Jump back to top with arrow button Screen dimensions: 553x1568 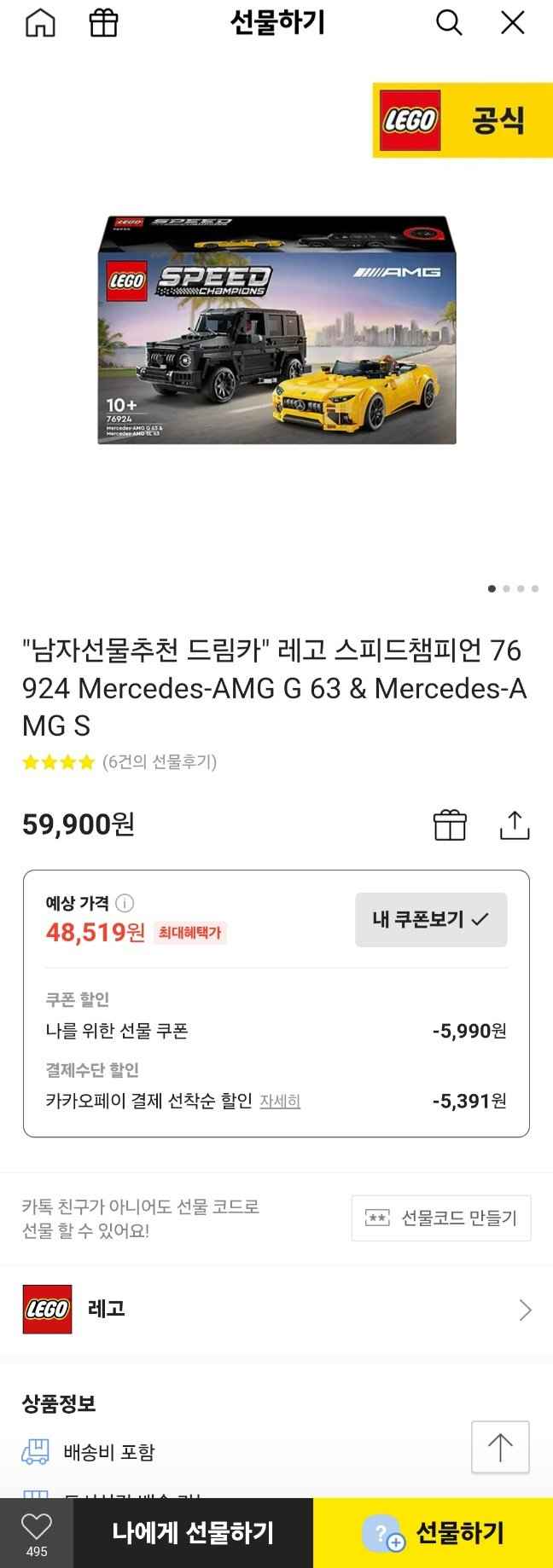[x=500, y=1447]
